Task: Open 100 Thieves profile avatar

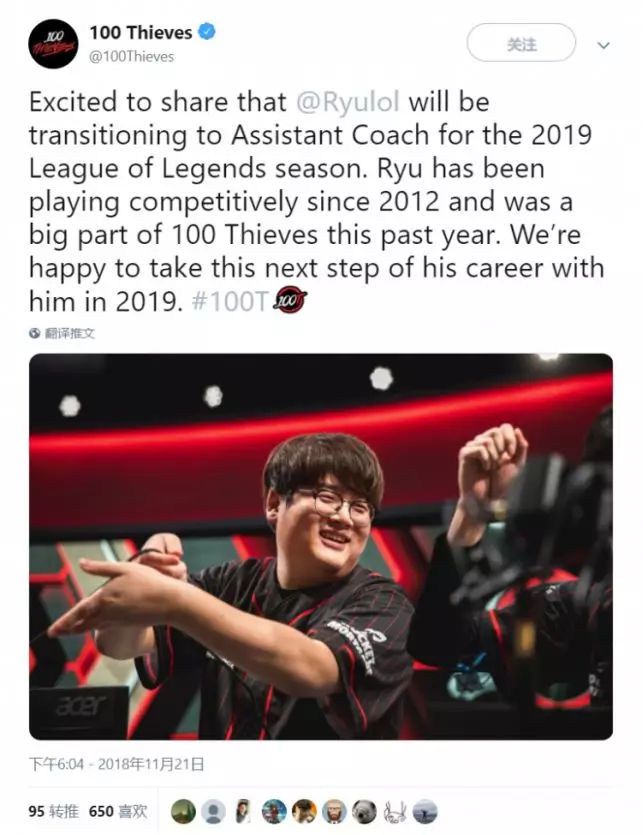Action: tap(53, 44)
